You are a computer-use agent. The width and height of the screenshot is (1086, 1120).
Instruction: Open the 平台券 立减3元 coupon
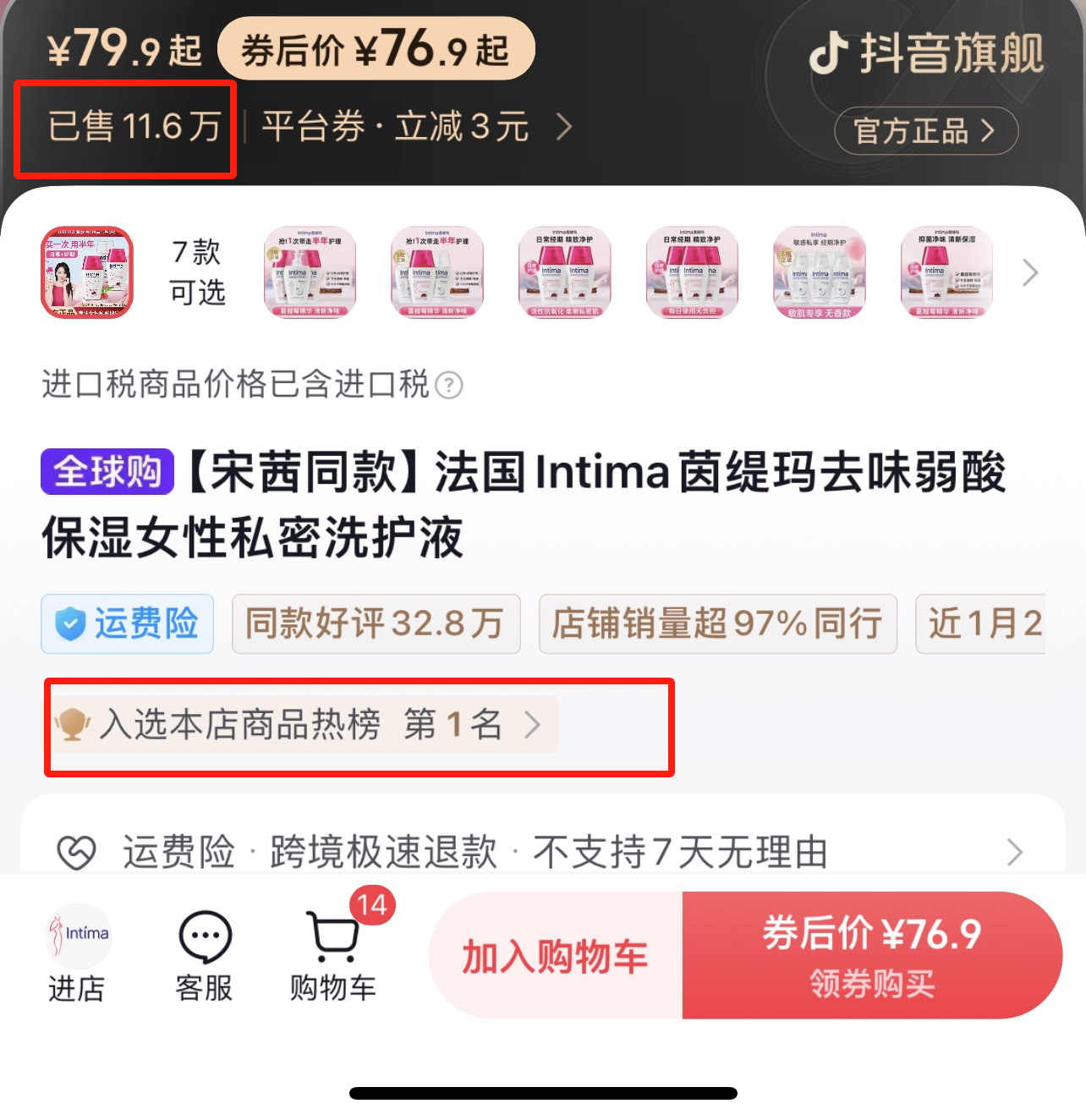tap(415, 128)
